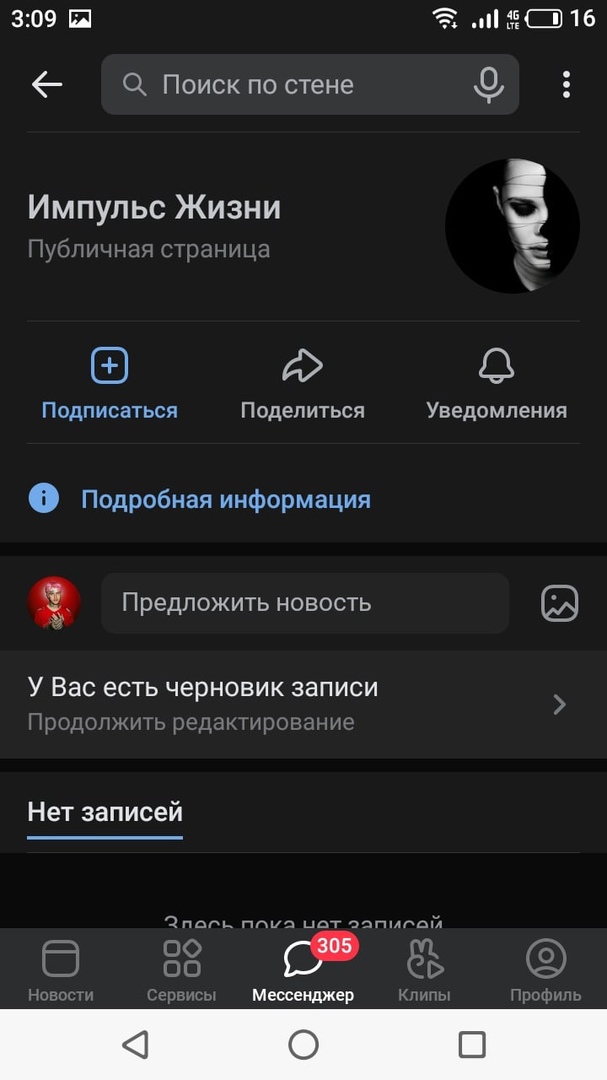This screenshot has width=607, height=1080.
Task: Open Подробная информация link
Action: [x=225, y=499]
